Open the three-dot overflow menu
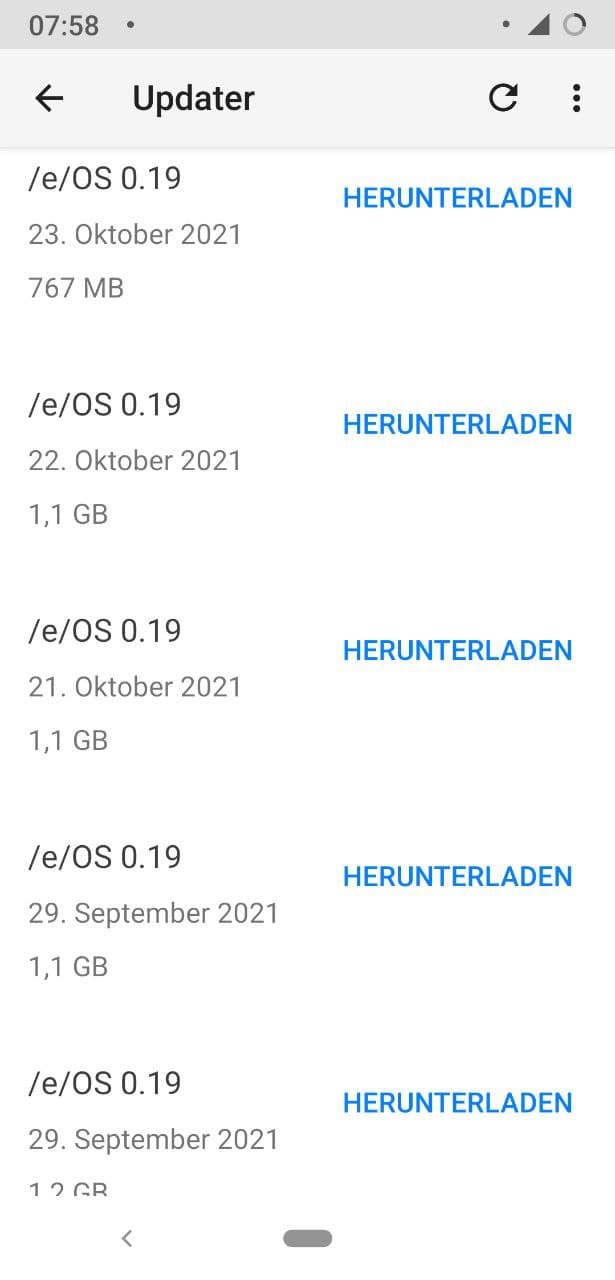This screenshot has width=615, height=1280. [576, 98]
